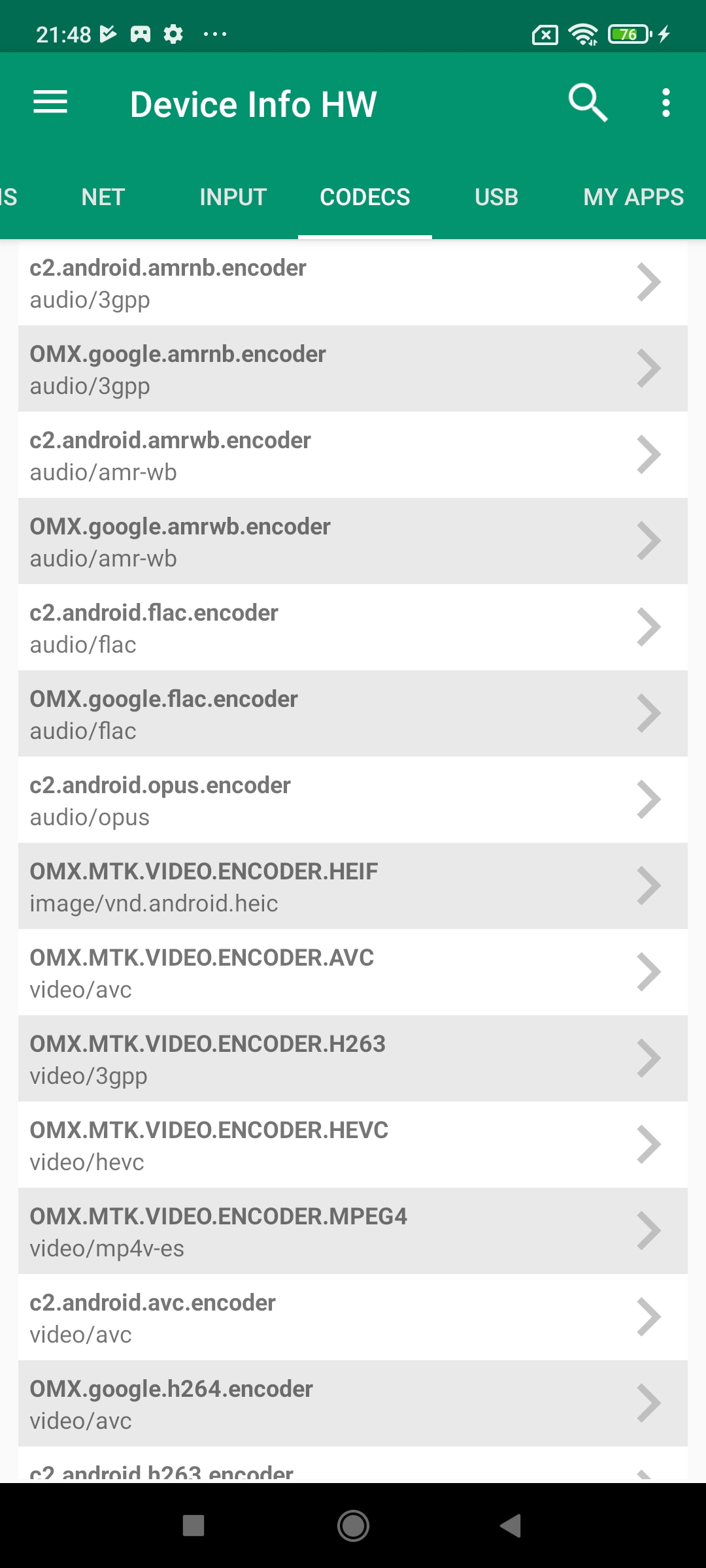Switch to the NET tab
The image size is (706, 1568).
click(x=103, y=197)
